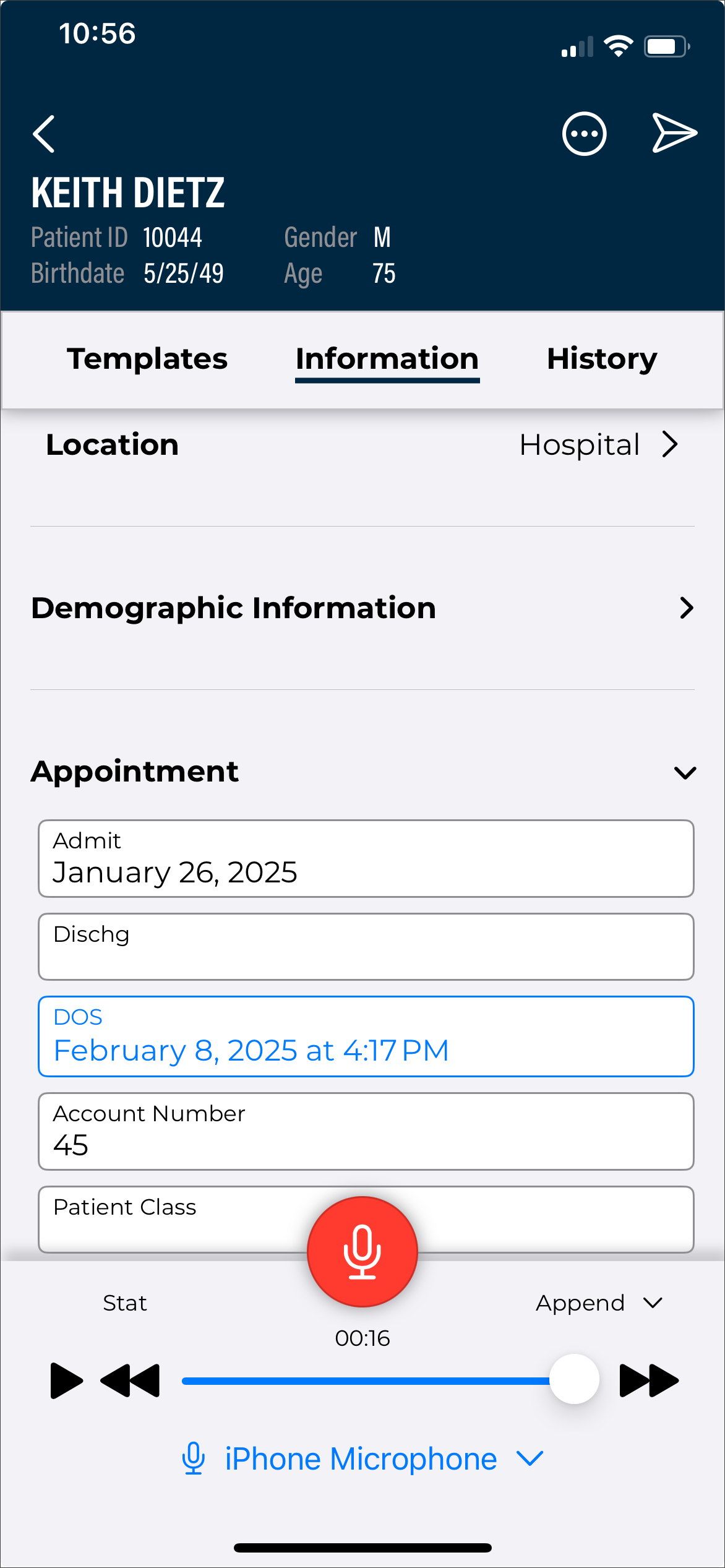The height and width of the screenshot is (1568, 725).
Task: Send the dictation
Action: click(674, 132)
